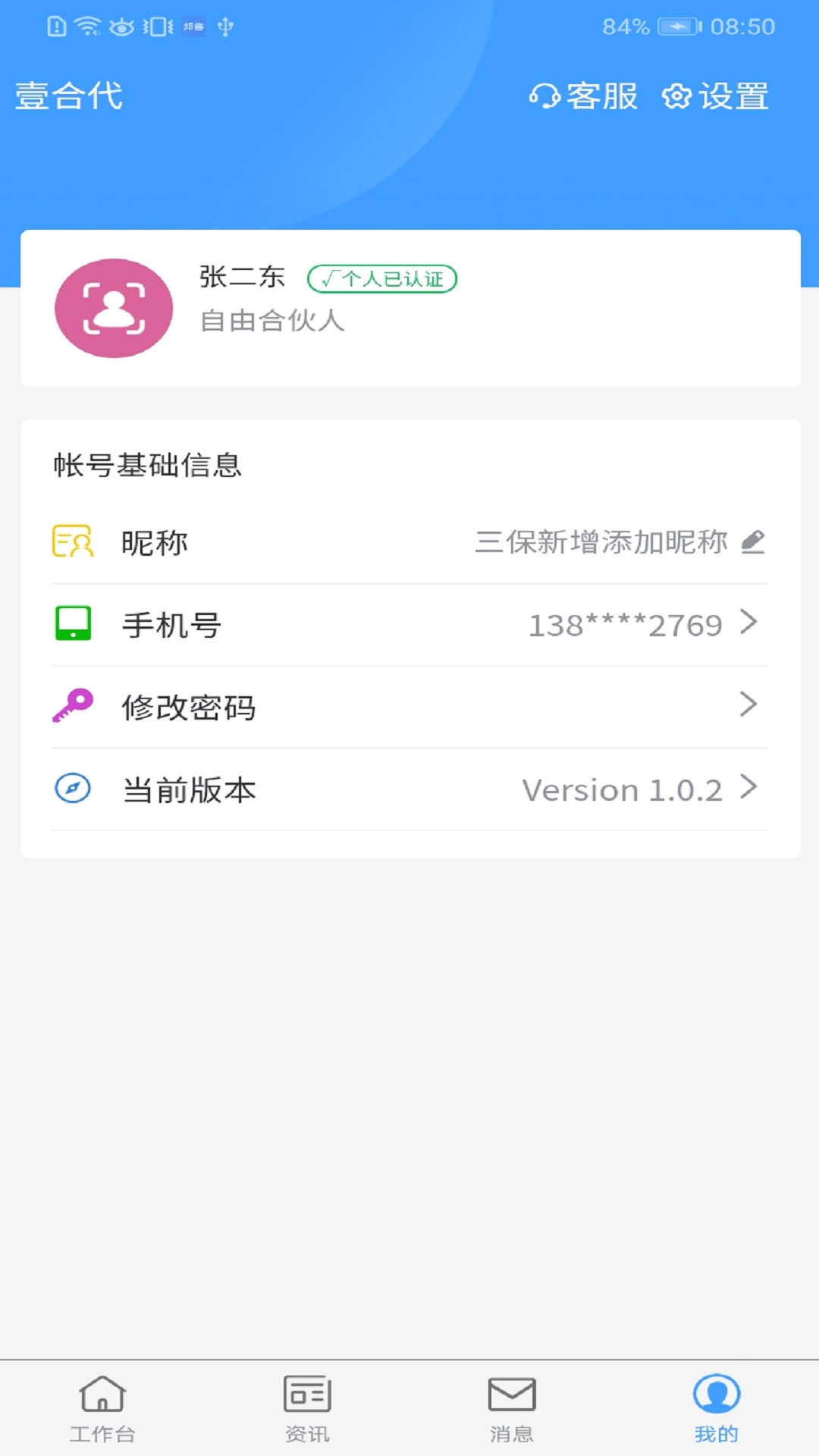Click the blue compass icon beside 当前版本
The height and width of the screenshot is (1456, 819).
pos(72,789)
